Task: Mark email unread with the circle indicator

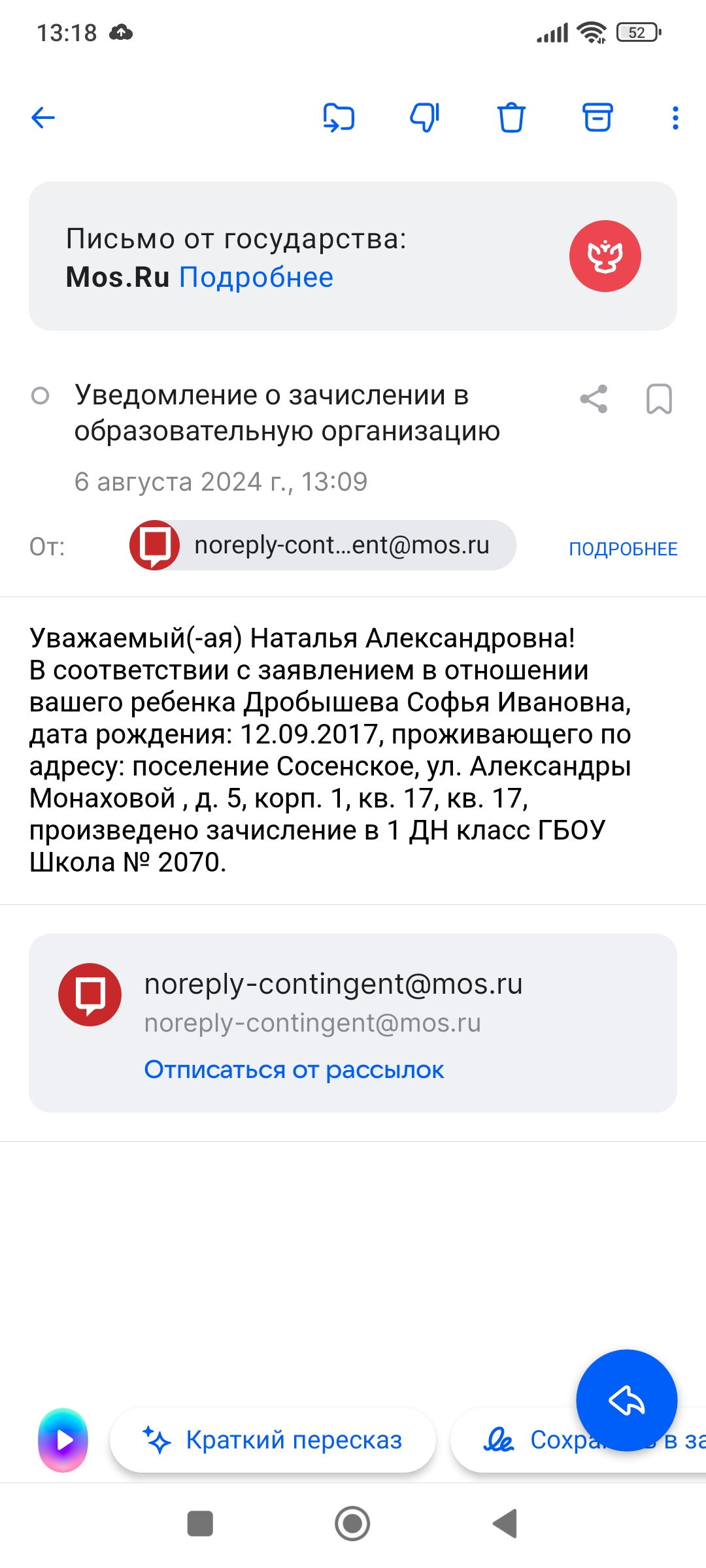Action: click(41, 396)
